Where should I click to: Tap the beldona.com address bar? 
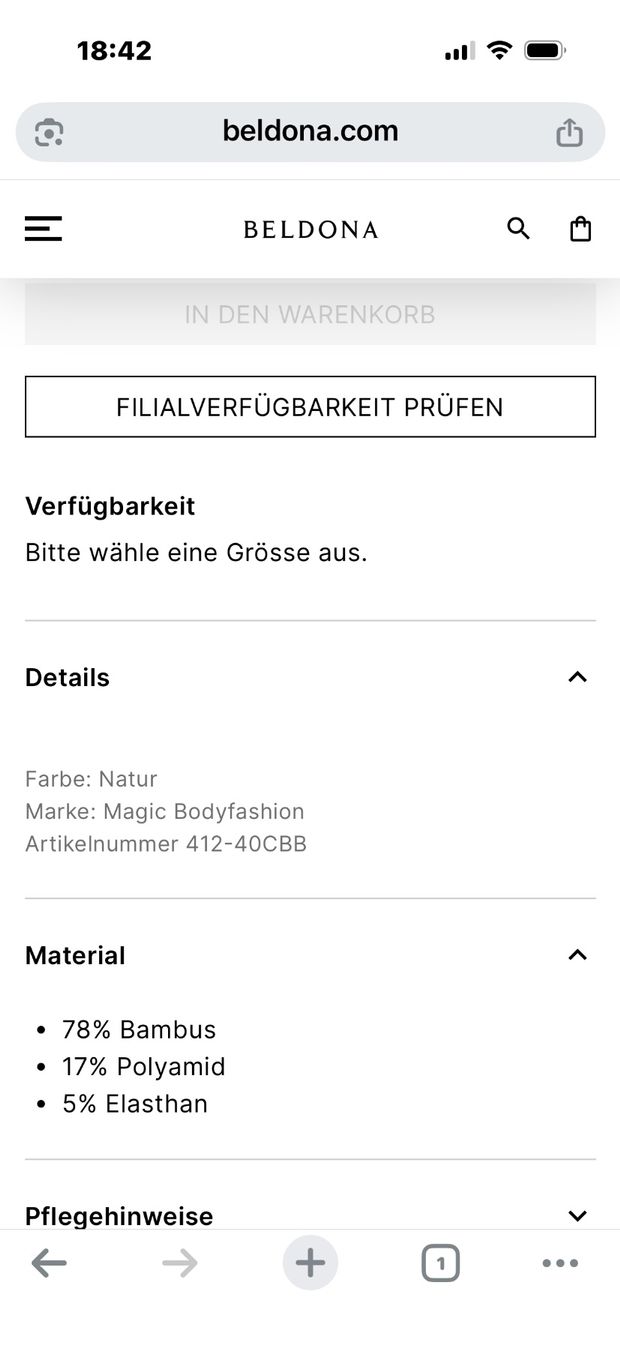click(310, 131)
